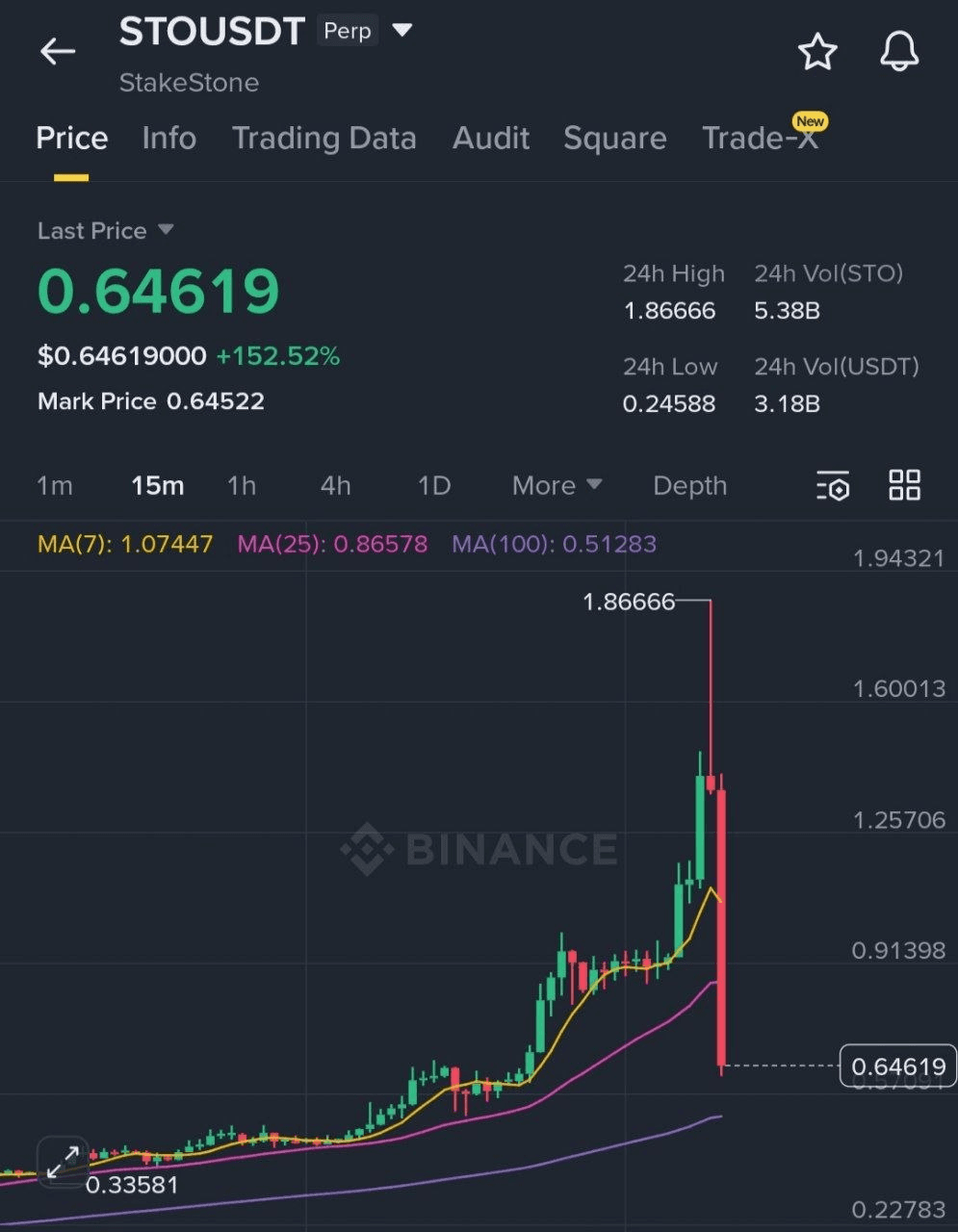Change chart to 4h interval
Image resolution: width=958 pixels, height=1232 pixels.
click(335, 486)
